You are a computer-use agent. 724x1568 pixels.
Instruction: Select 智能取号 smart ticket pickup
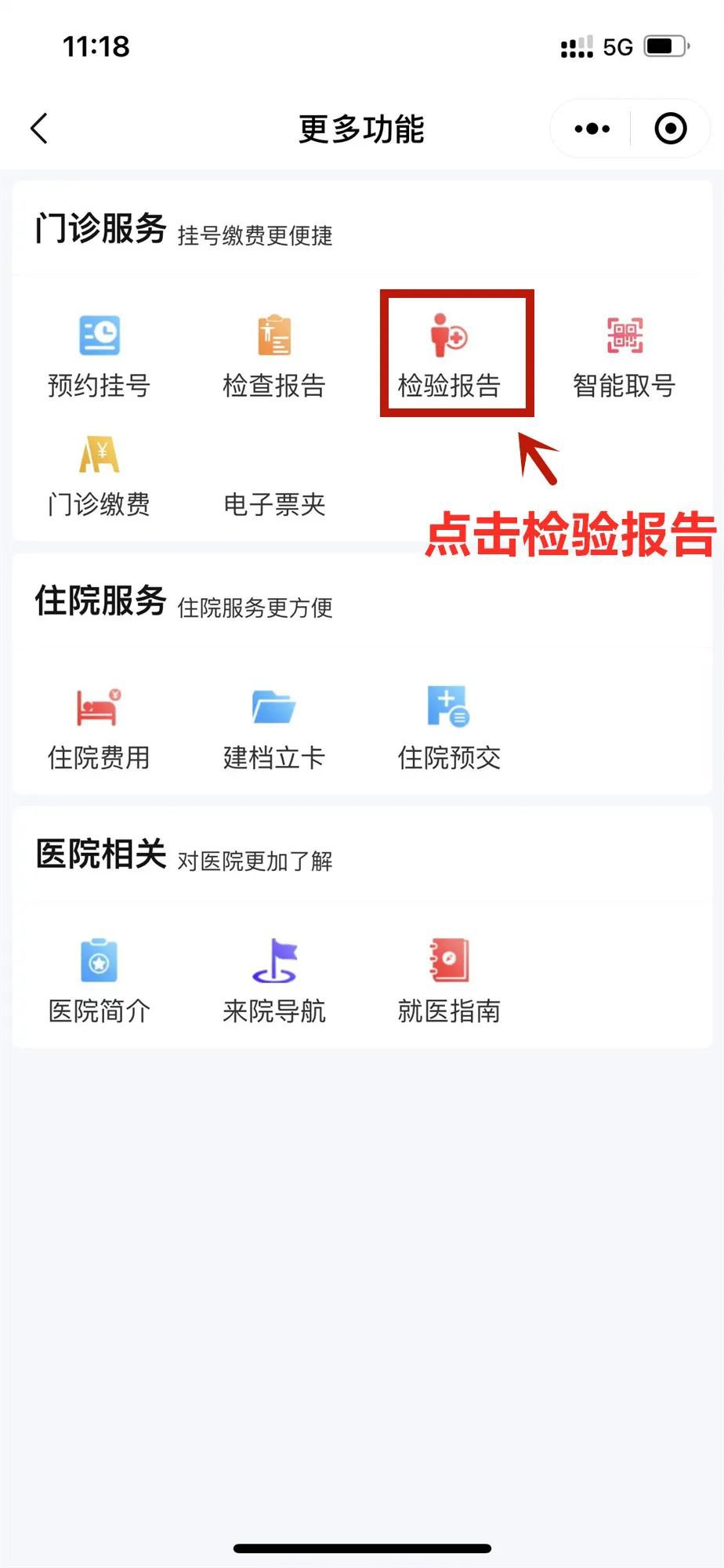[x=624, y=357]
